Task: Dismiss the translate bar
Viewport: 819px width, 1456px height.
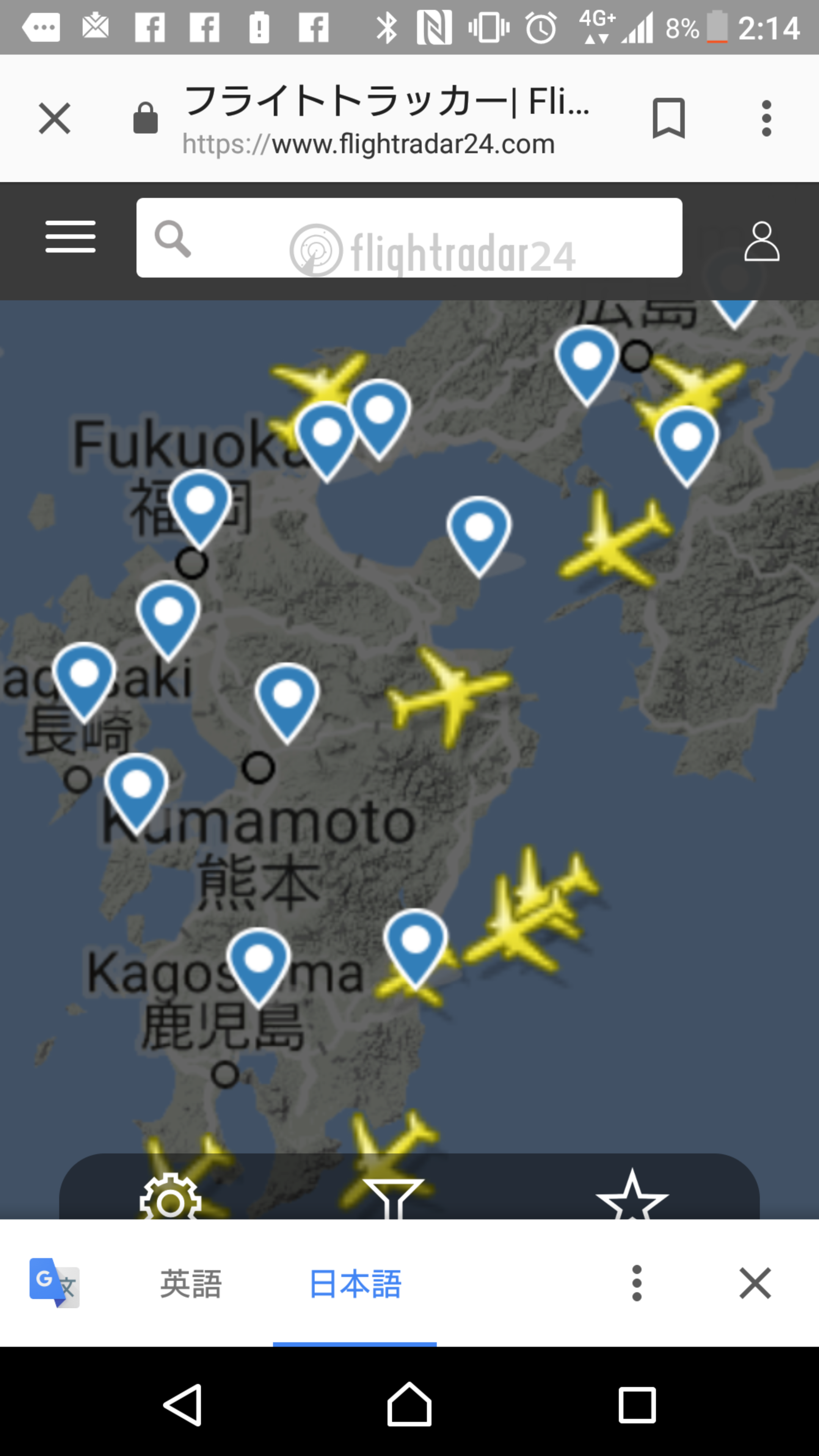Action: click(755, 1283)
